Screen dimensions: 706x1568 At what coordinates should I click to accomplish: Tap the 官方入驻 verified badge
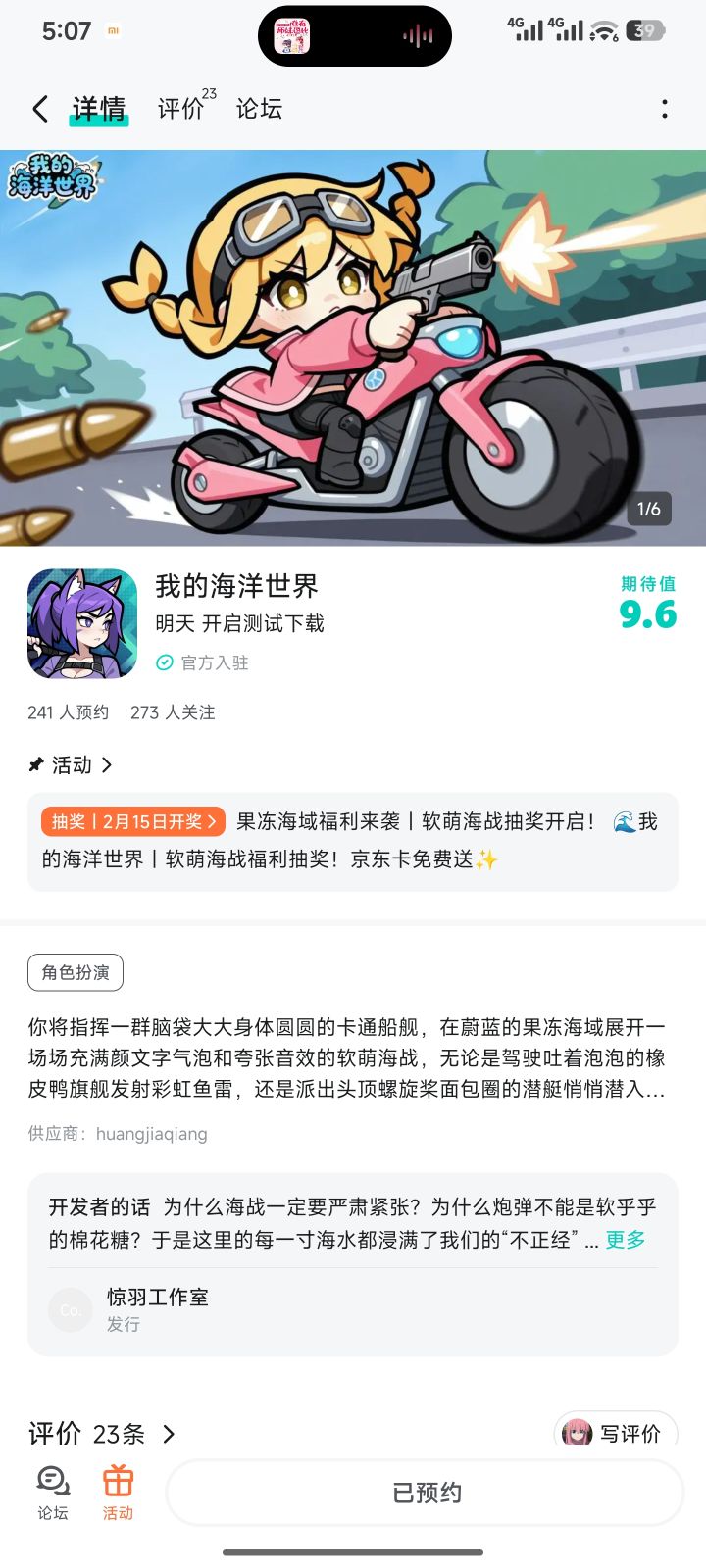tap(201, 662)
